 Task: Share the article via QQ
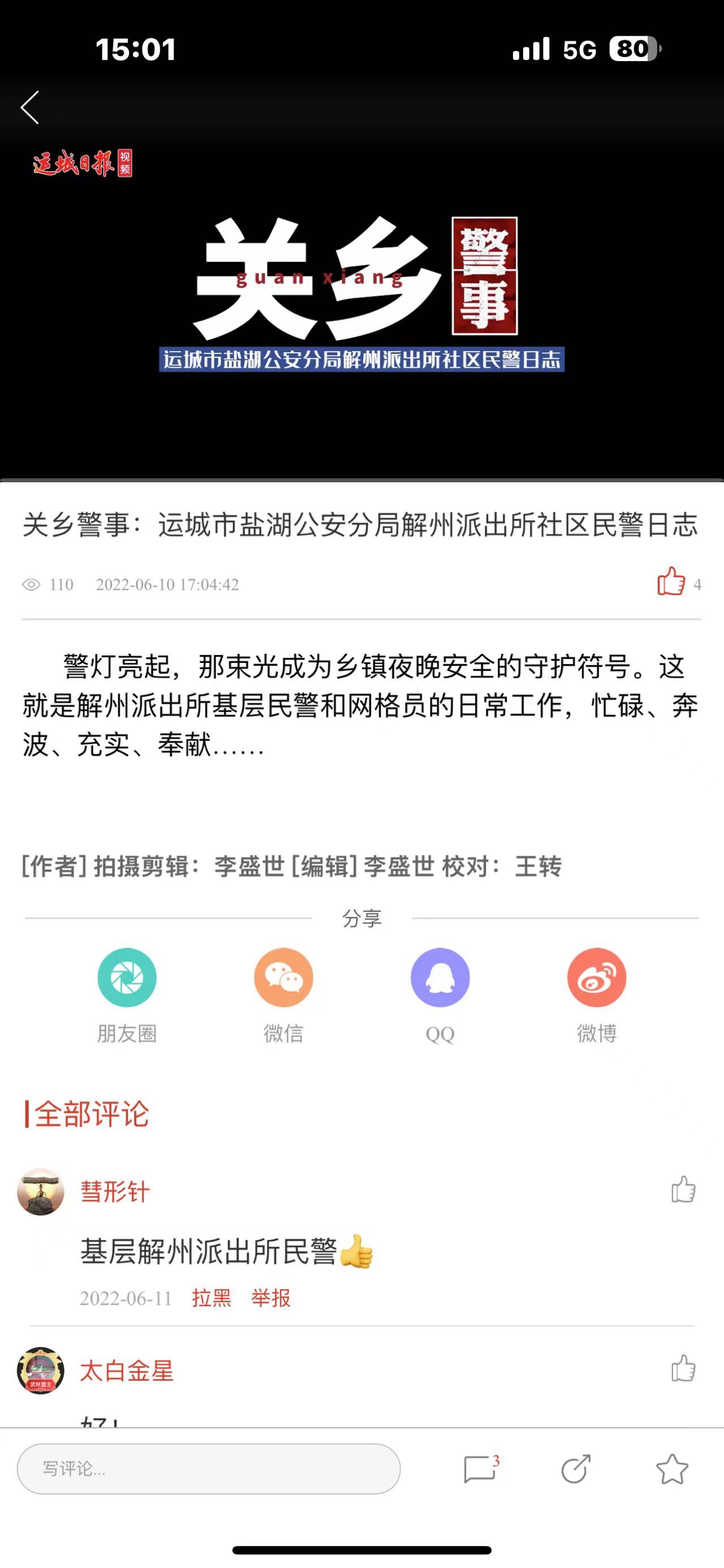(x=439, y=977)
